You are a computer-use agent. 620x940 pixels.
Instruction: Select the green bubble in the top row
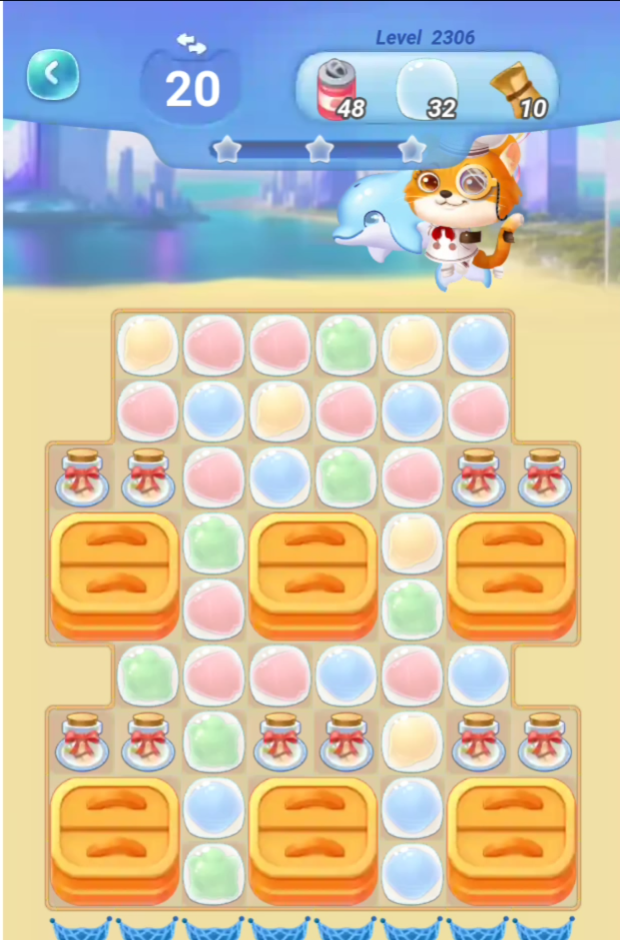pos(346,345)
